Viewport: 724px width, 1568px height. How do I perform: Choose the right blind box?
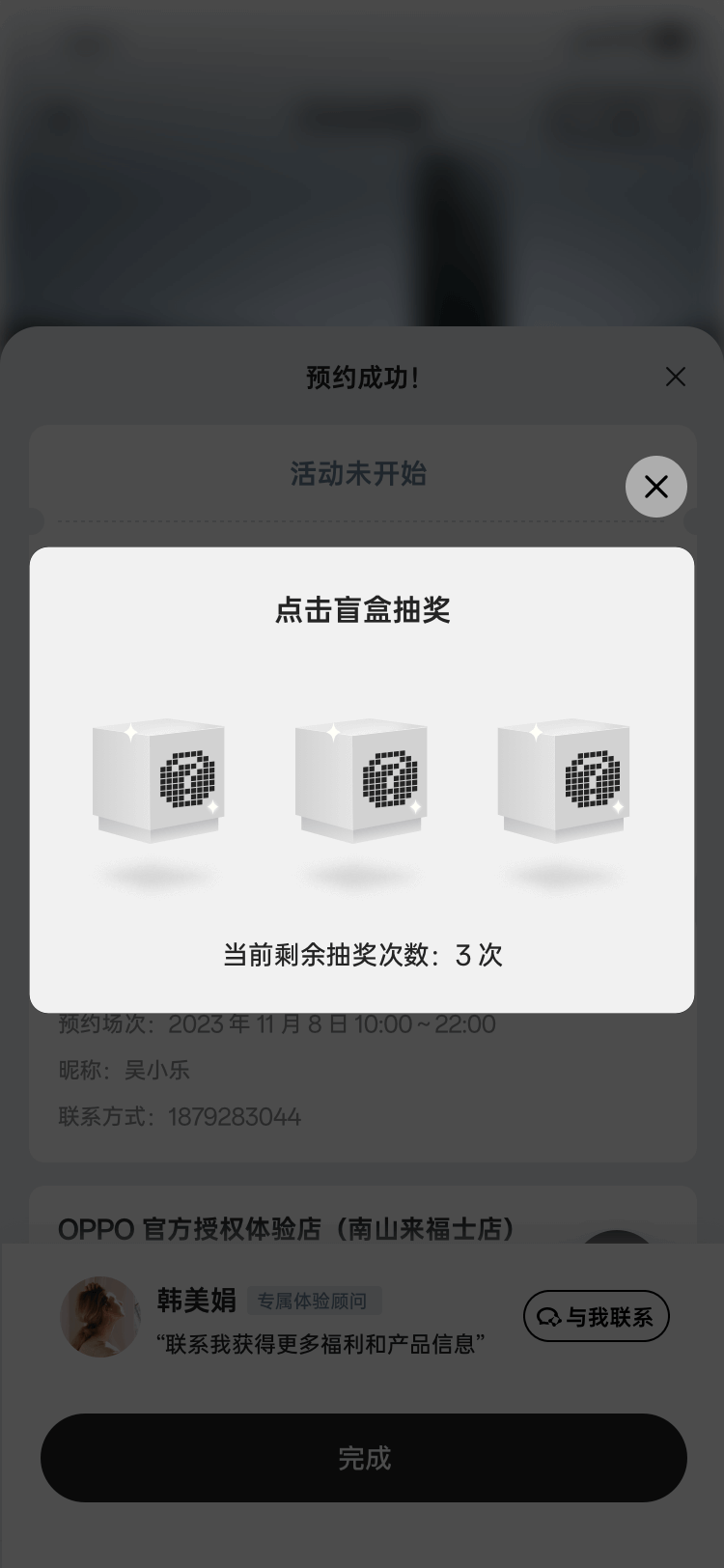[565, 780]
